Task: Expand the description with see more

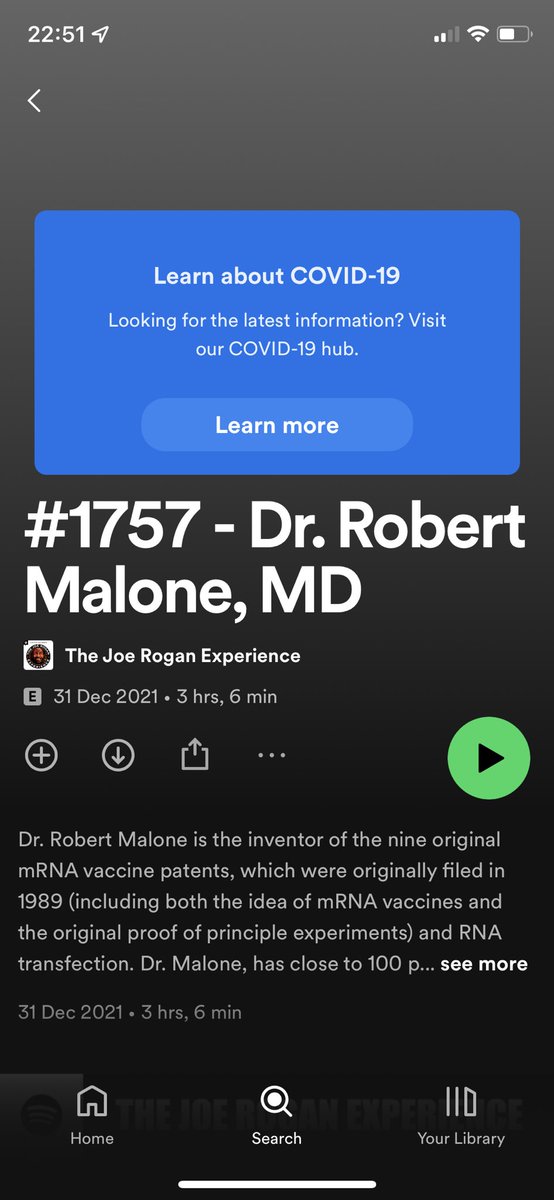Action: 484,964
